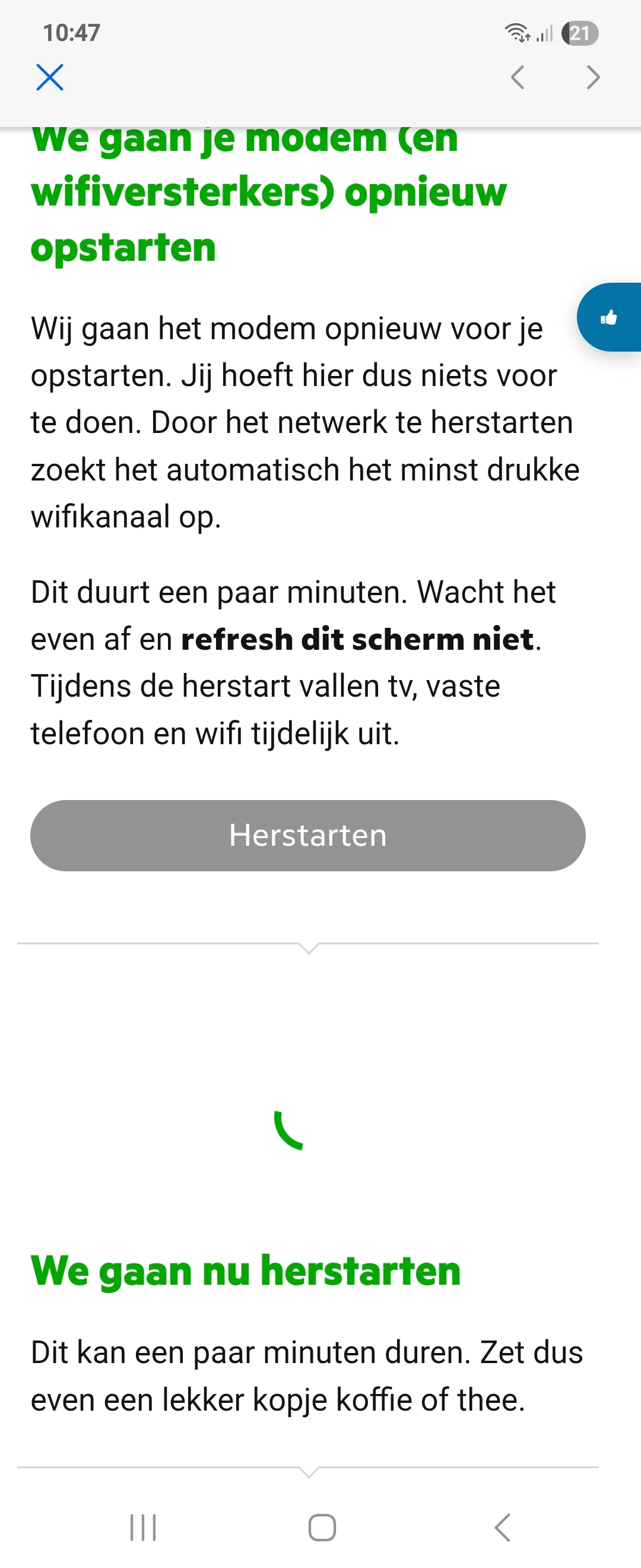Tap the Herstarten button
The width and height of the screenshot is (641, 1568).
click(x=307, y=835)
